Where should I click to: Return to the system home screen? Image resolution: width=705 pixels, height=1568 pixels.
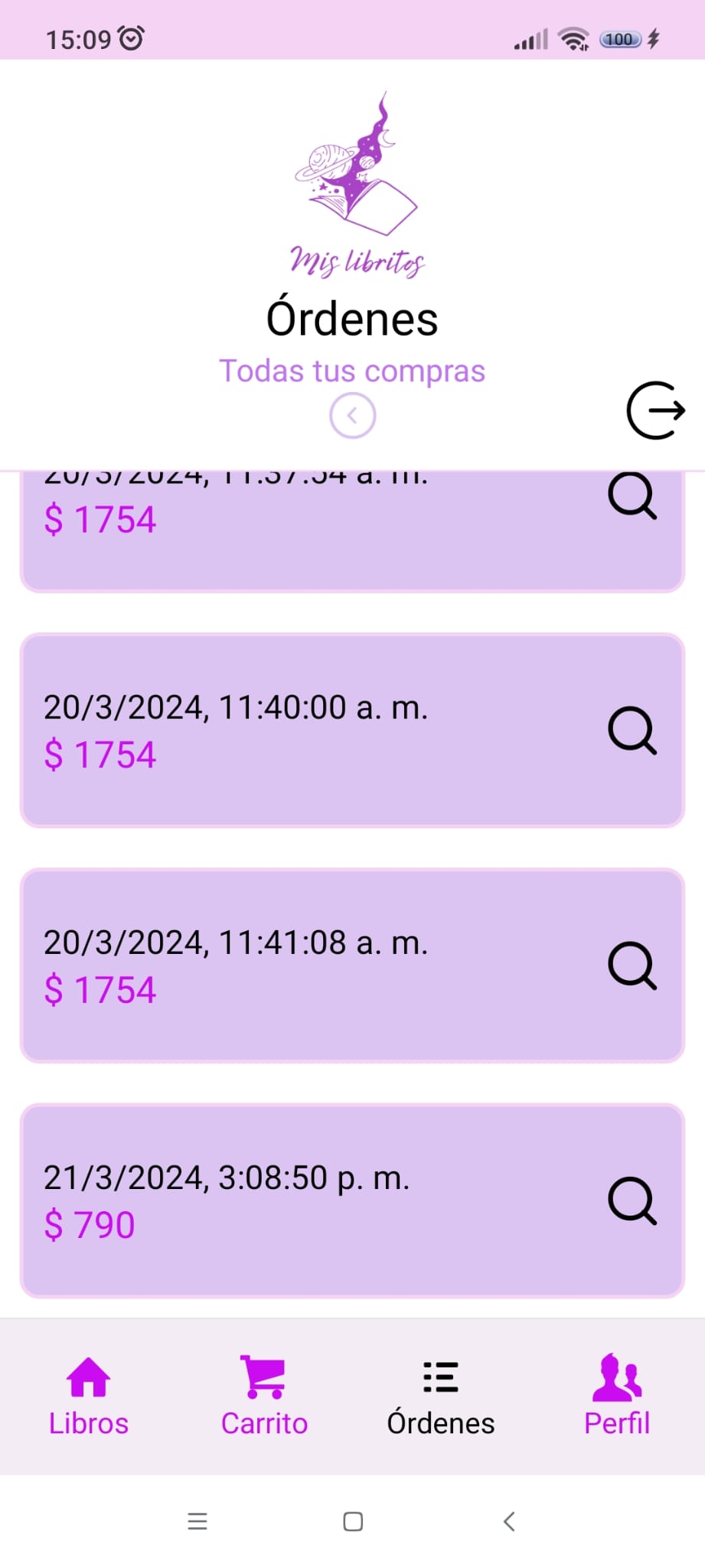[353, 1521]
